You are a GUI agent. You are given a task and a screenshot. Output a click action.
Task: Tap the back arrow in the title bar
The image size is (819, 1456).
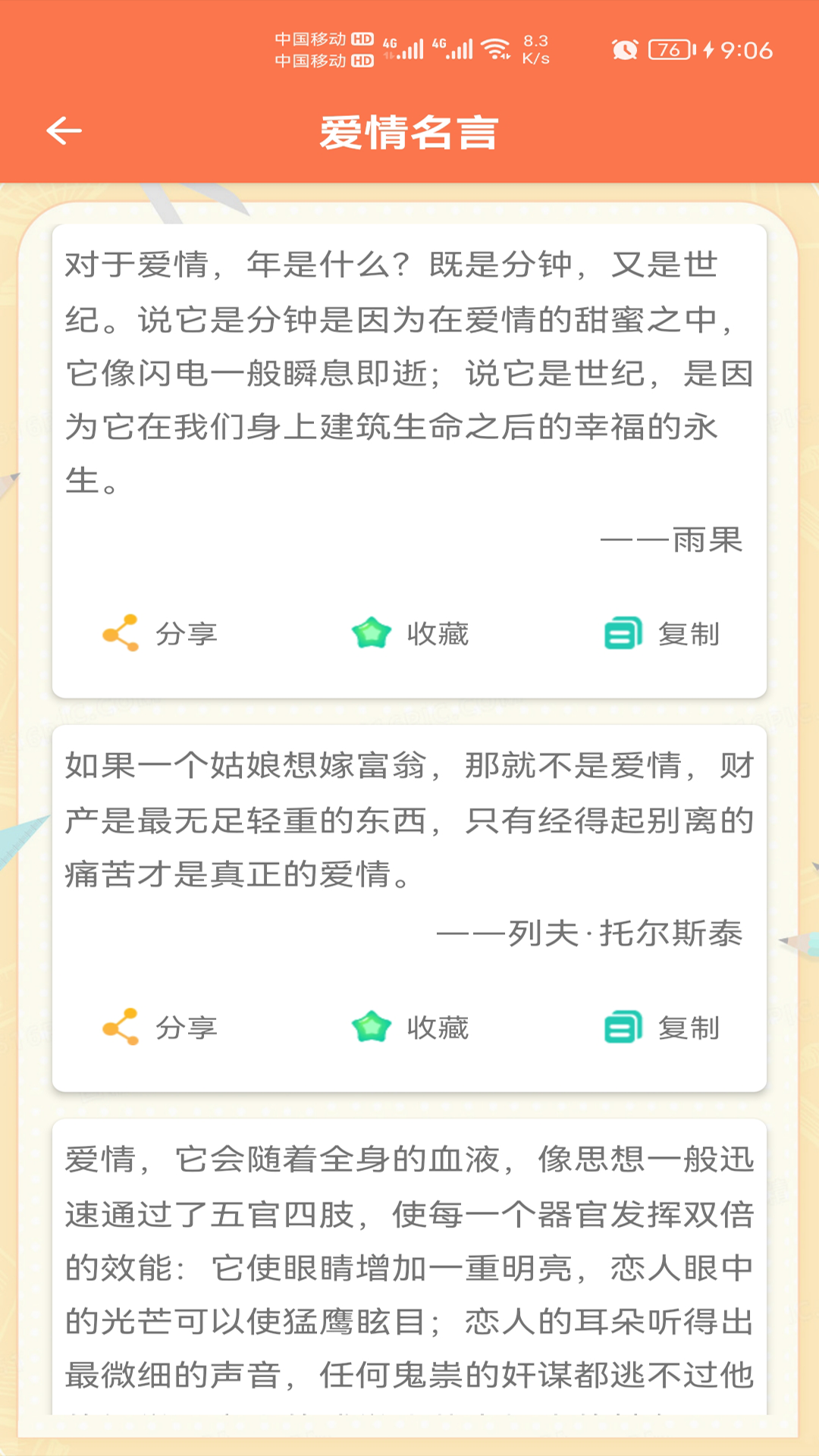(x=64, y=130)
